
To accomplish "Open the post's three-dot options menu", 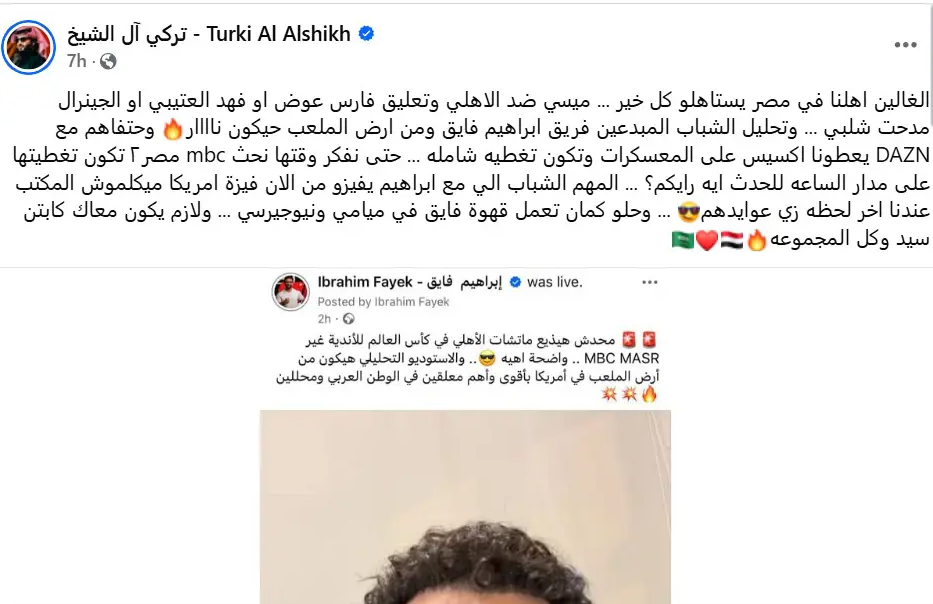I will pyautogui.click(x=905, y=46).
